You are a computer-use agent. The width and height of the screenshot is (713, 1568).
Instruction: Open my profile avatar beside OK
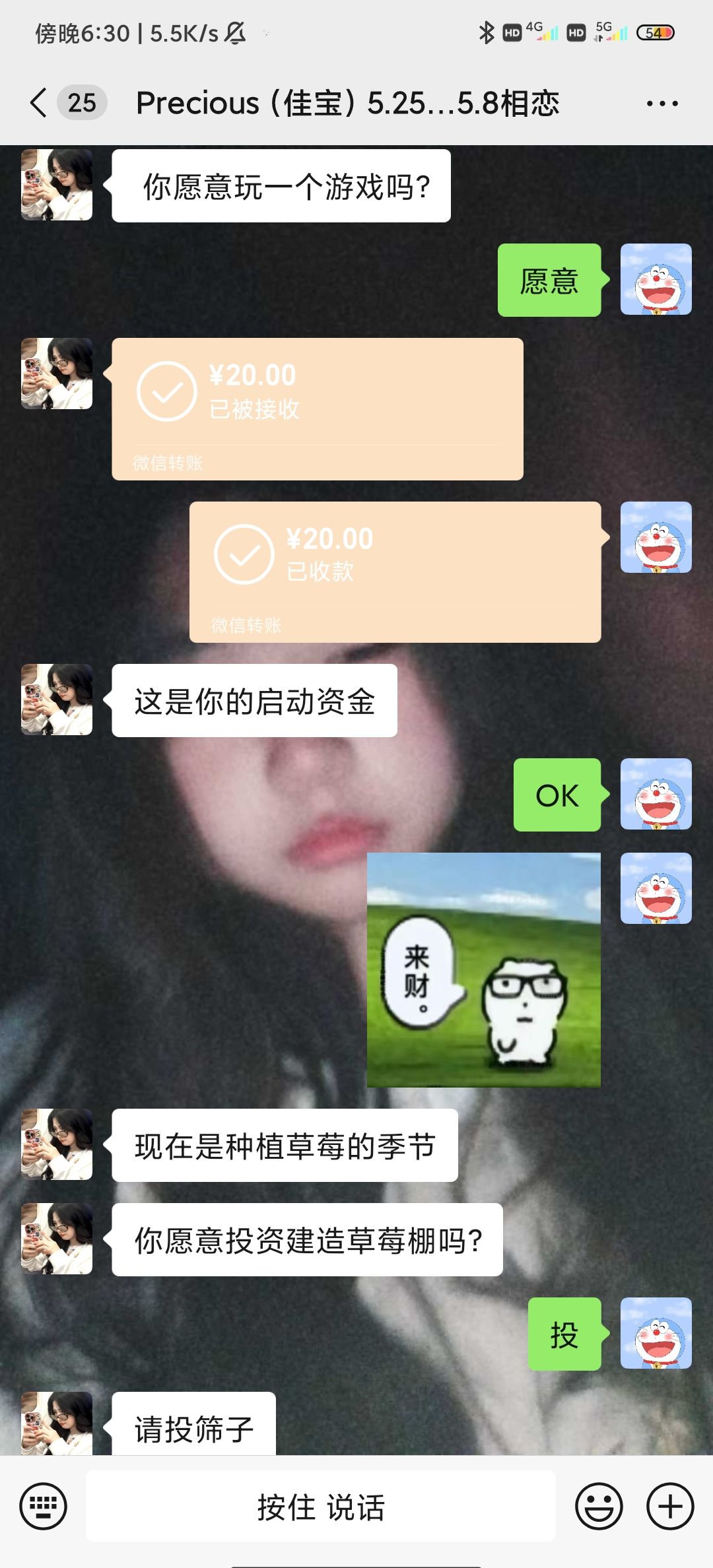(656, 794)
